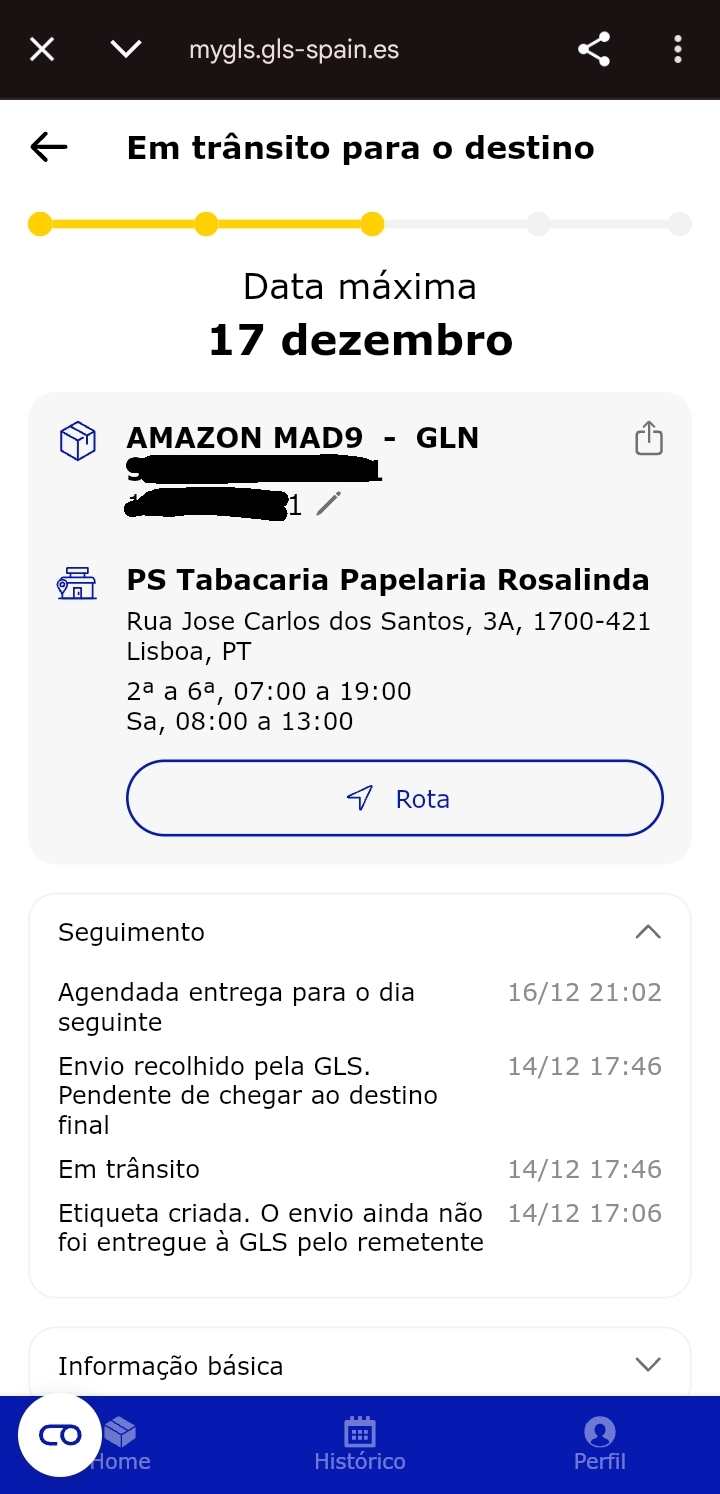Expand the Informação básica section
The image size is (720, 1494).
(x=648, y=1365)
